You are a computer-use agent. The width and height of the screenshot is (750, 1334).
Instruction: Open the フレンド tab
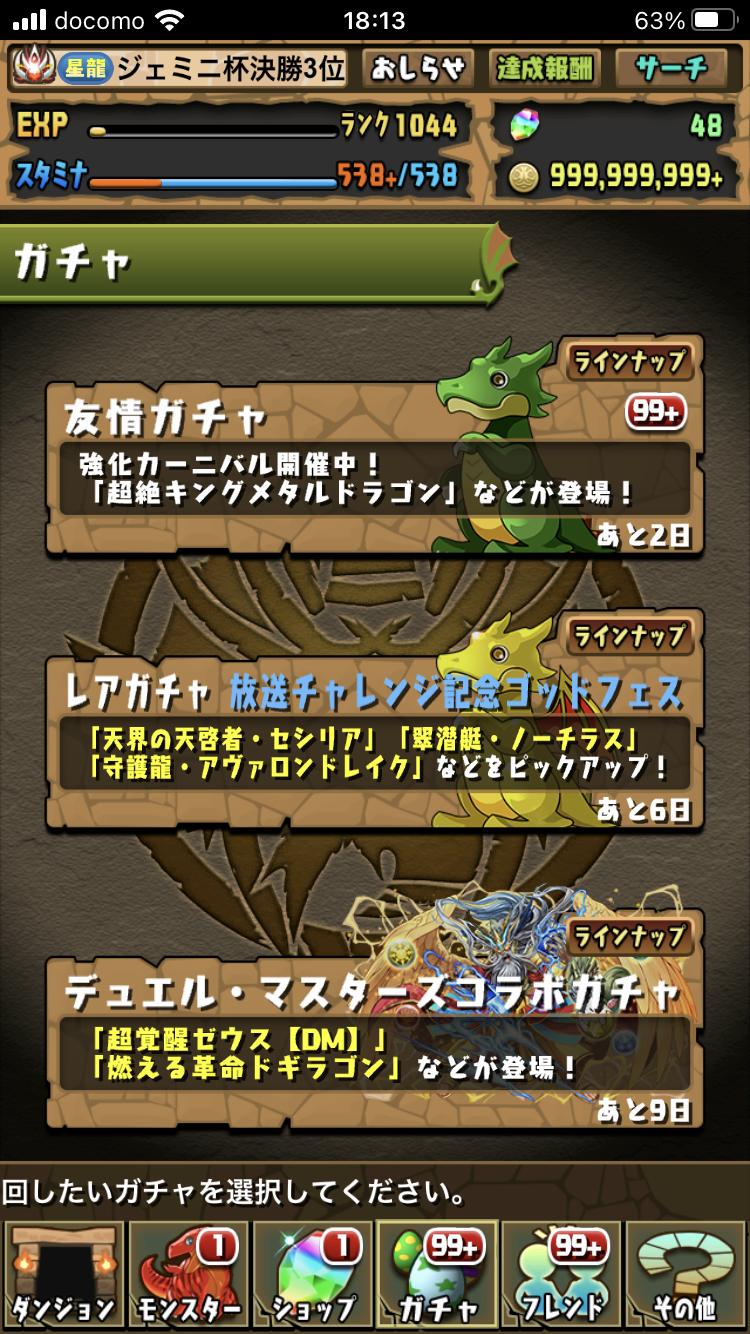562,1276
